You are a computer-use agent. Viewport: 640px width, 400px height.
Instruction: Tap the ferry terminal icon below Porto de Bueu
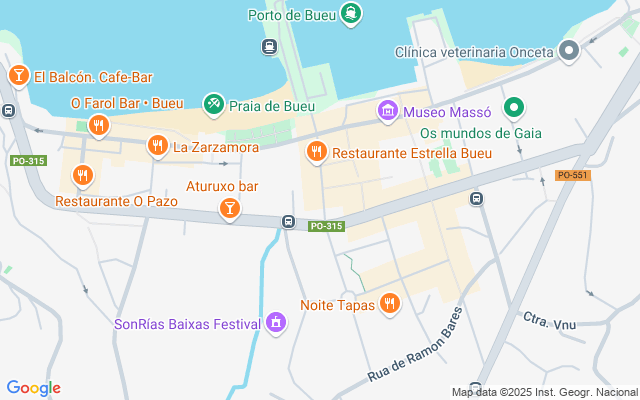pyautogui.click(x=269, y=47)
